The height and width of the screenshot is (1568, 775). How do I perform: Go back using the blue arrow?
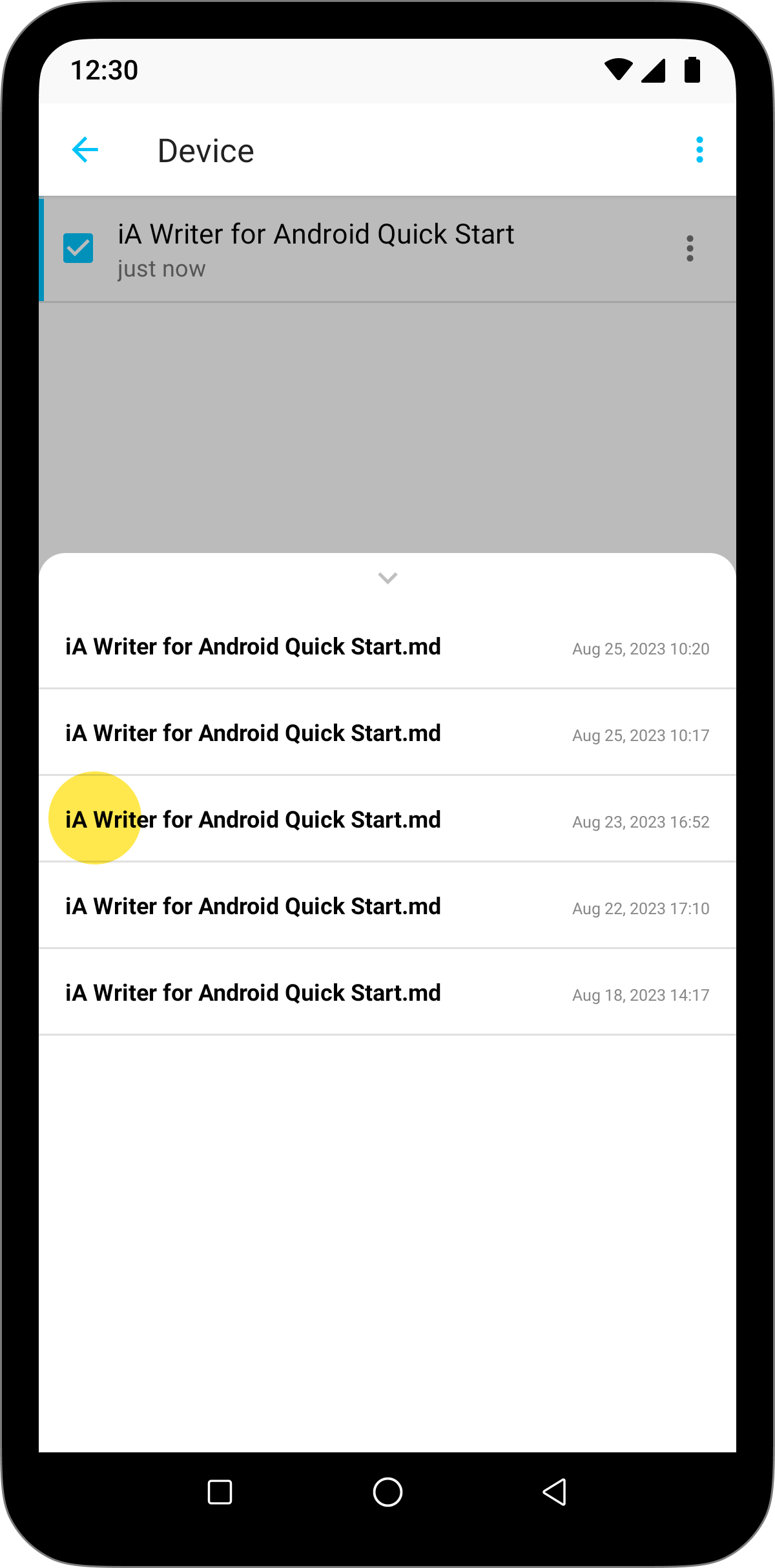(x=85, y=150)
